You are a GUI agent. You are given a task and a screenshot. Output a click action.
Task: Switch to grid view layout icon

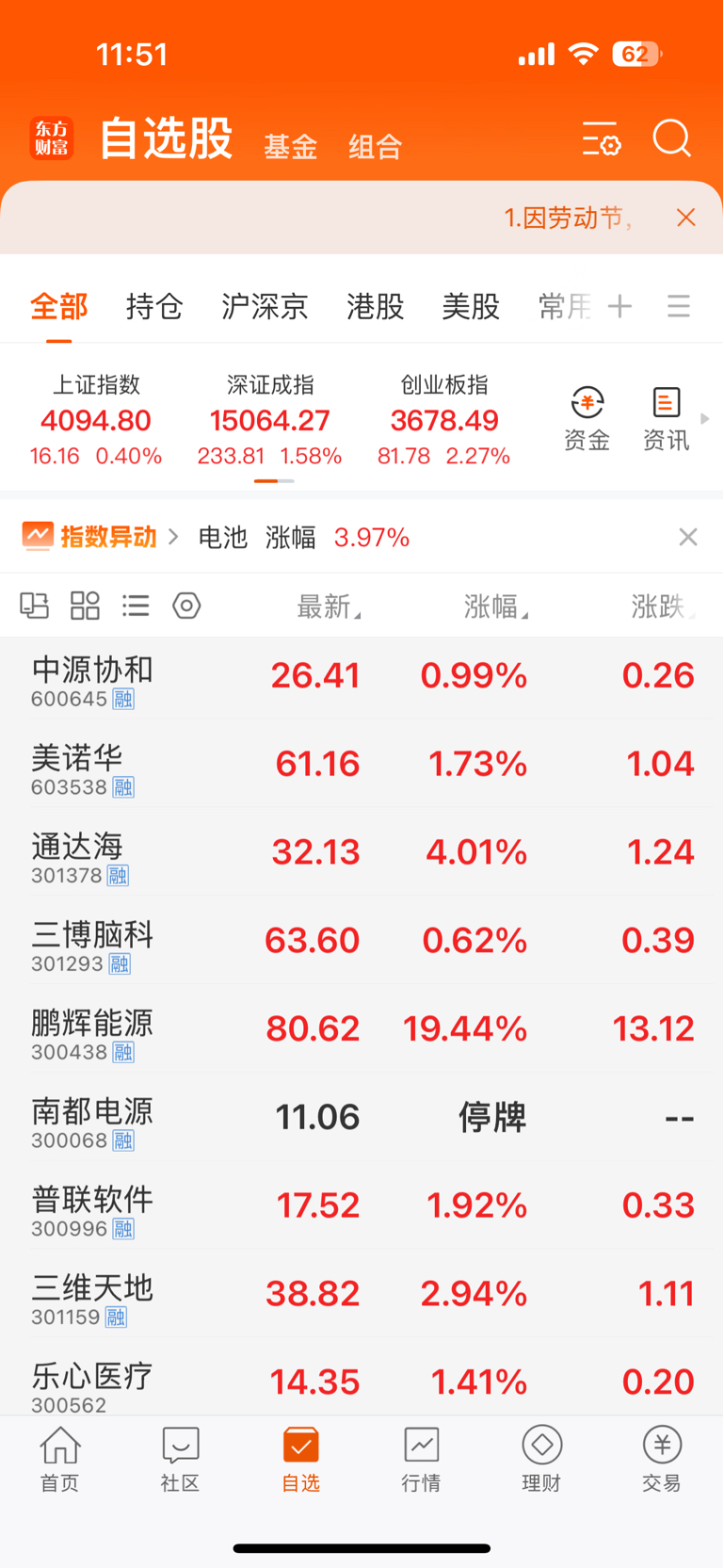click(x=85, y=606)
